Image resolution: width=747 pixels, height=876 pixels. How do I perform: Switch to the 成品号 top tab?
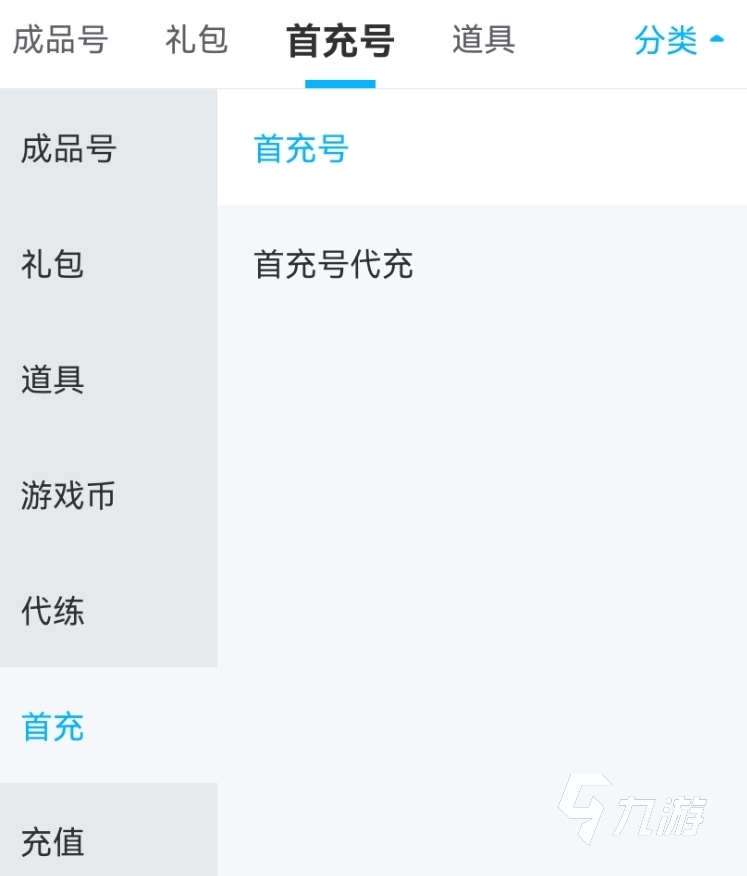pyautogui.click(x=60, y=41)
